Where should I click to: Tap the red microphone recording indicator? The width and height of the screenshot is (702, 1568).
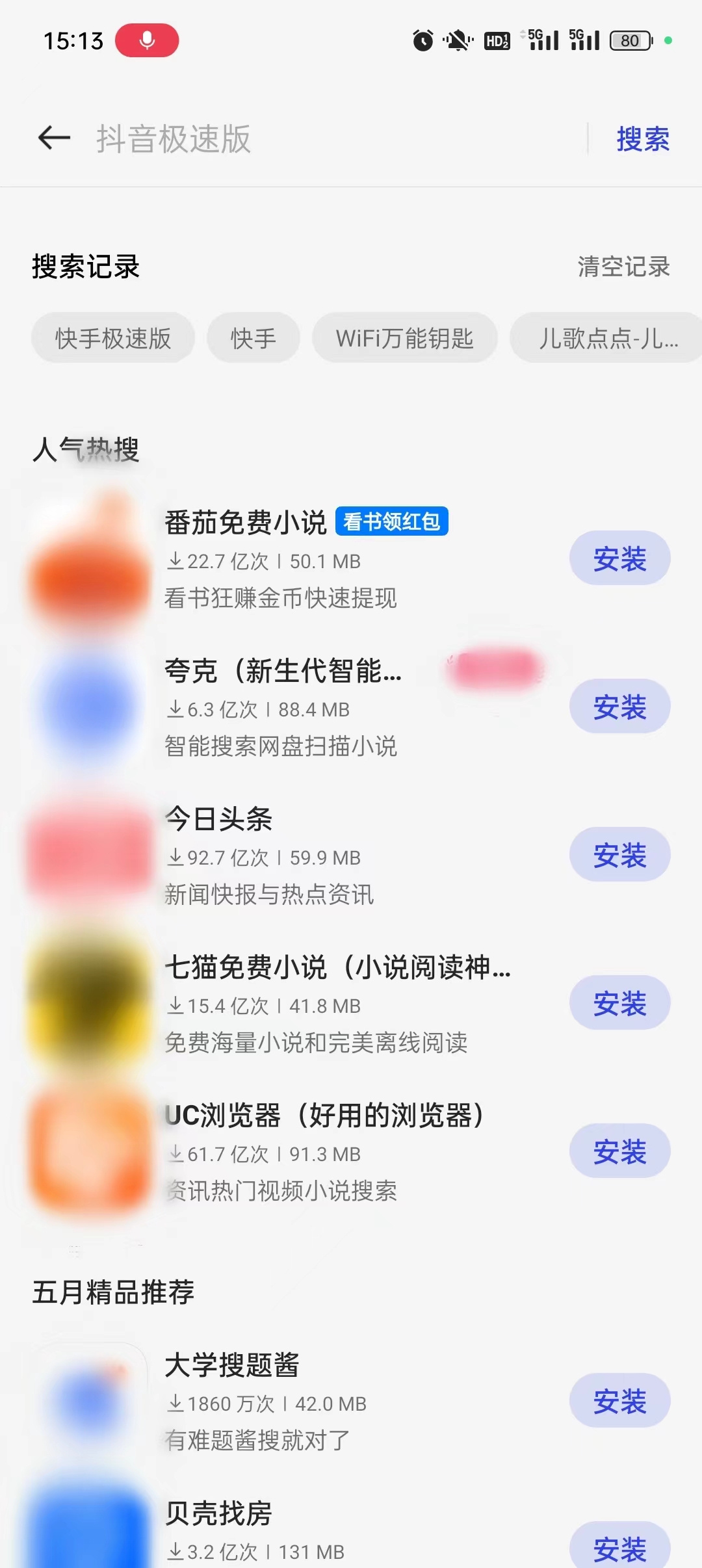click(146, 39)
